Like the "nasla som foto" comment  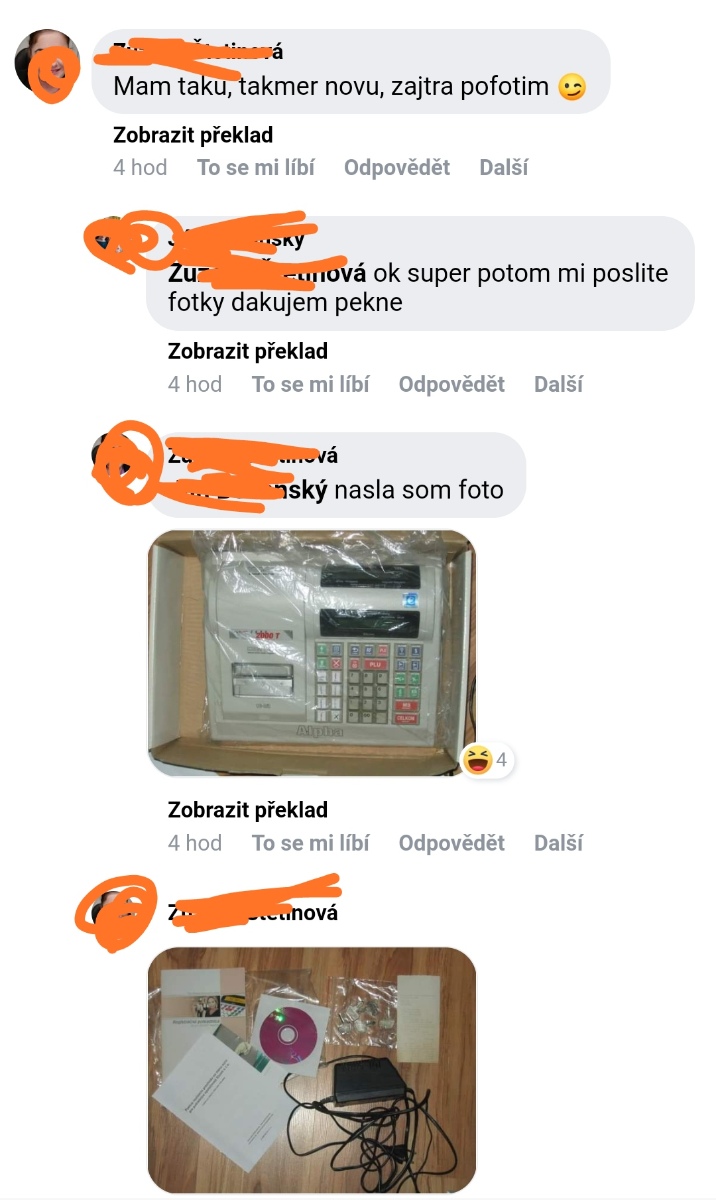pyautogui.click(x=310, y=843)
